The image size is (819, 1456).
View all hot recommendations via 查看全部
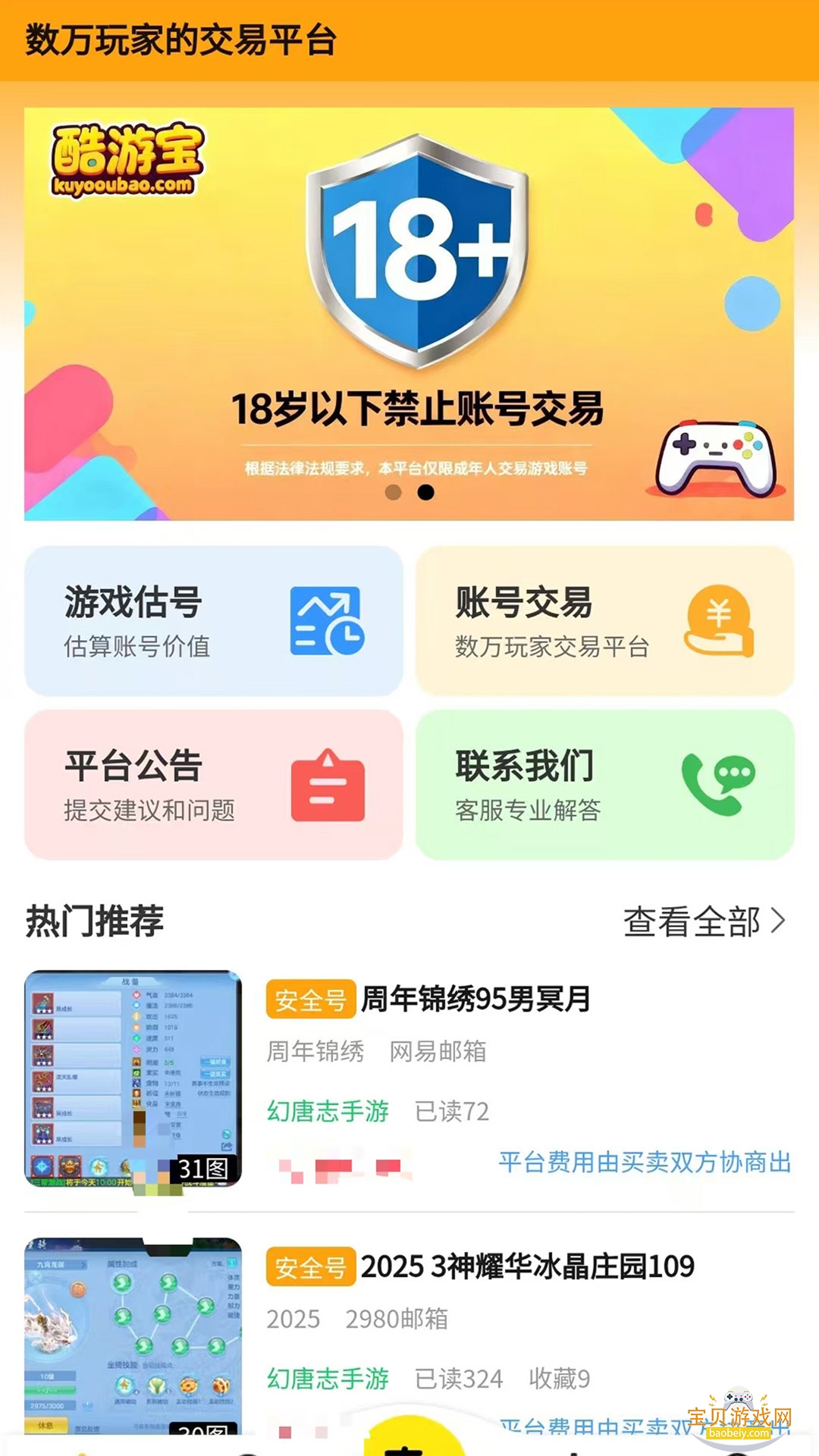coord(704,921)
